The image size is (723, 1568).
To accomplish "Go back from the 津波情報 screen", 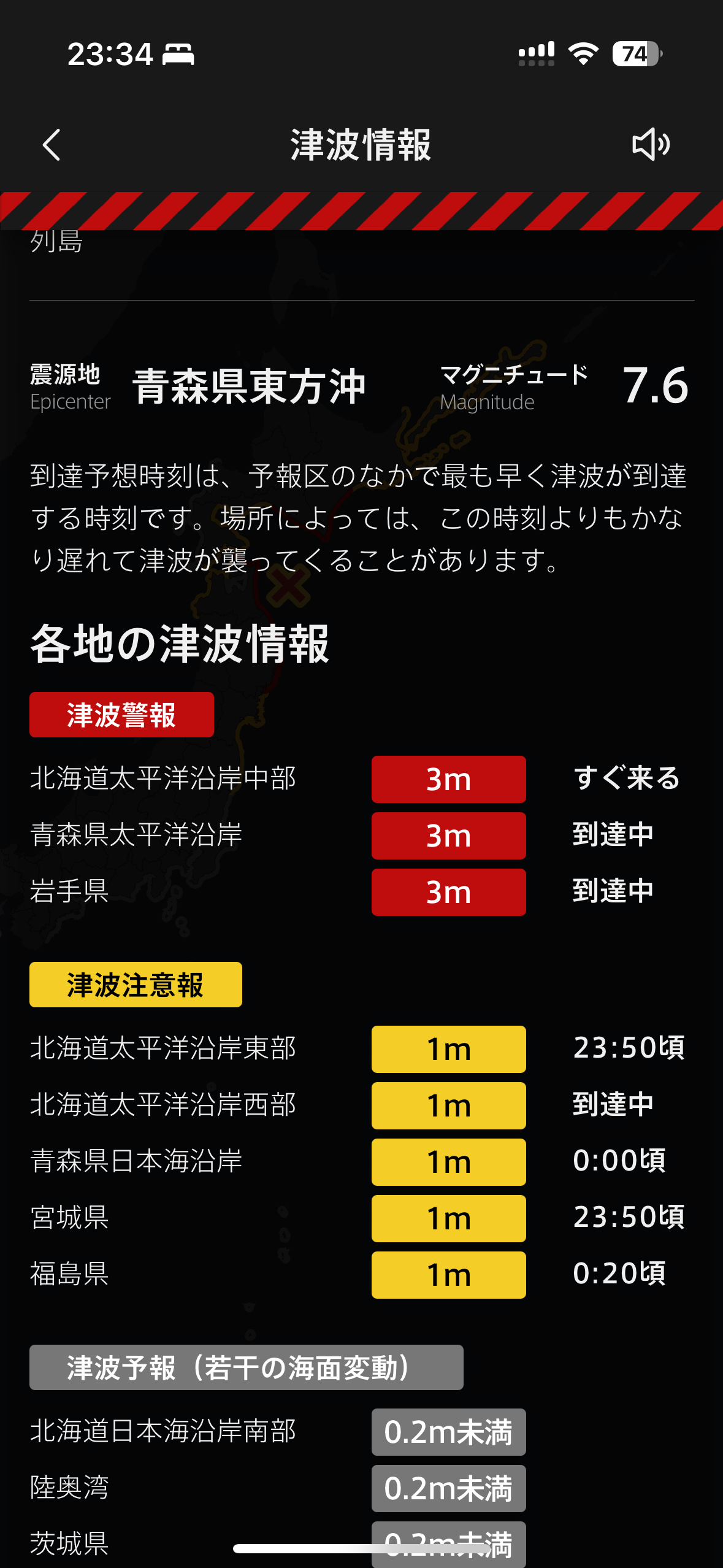I will (52, 145).
